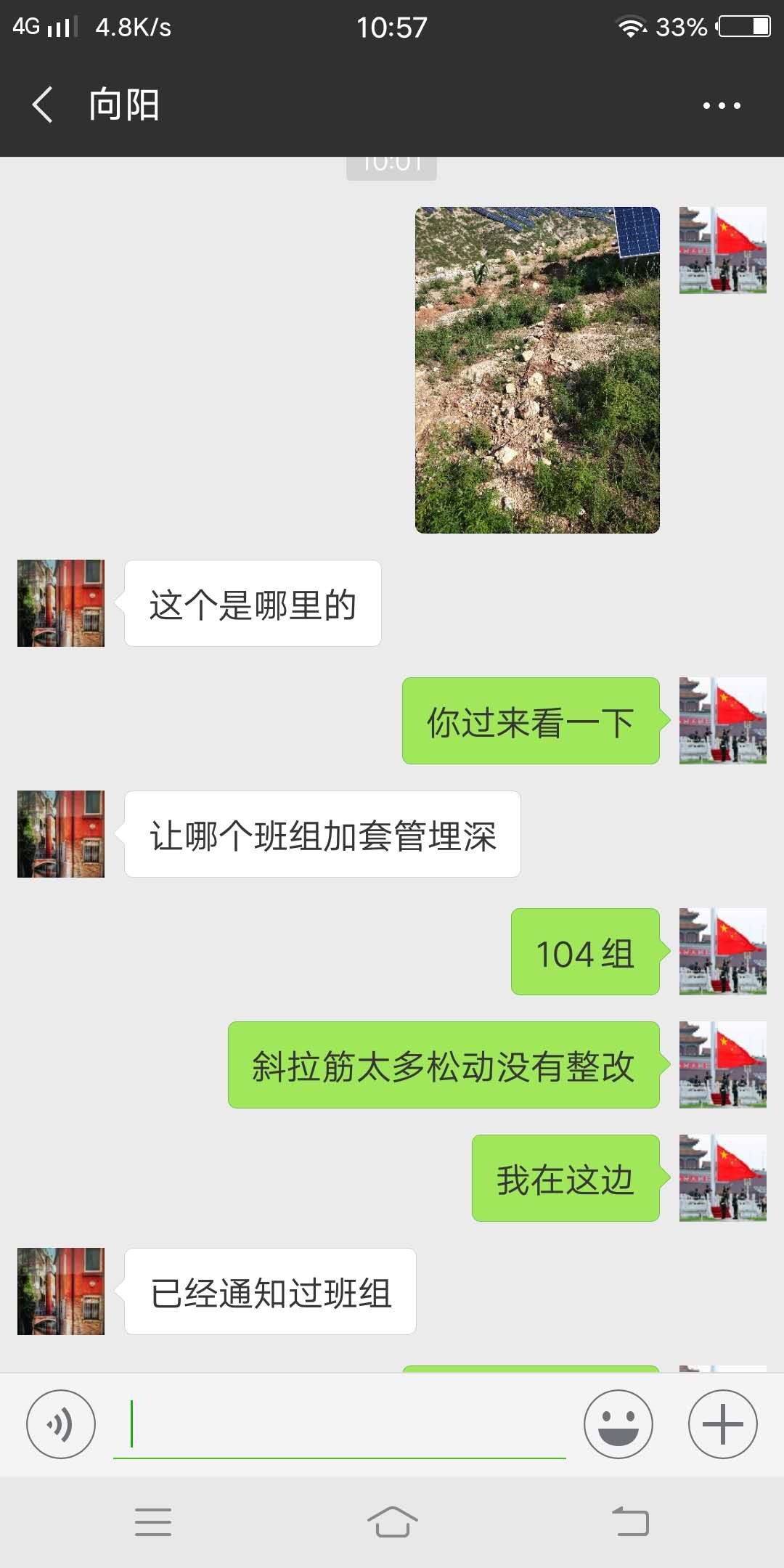This screenshot has height=1568, width=784.
Task: Tap the contact's avatar beside 这个是哪里的
Action: click(x=61, y=603)
